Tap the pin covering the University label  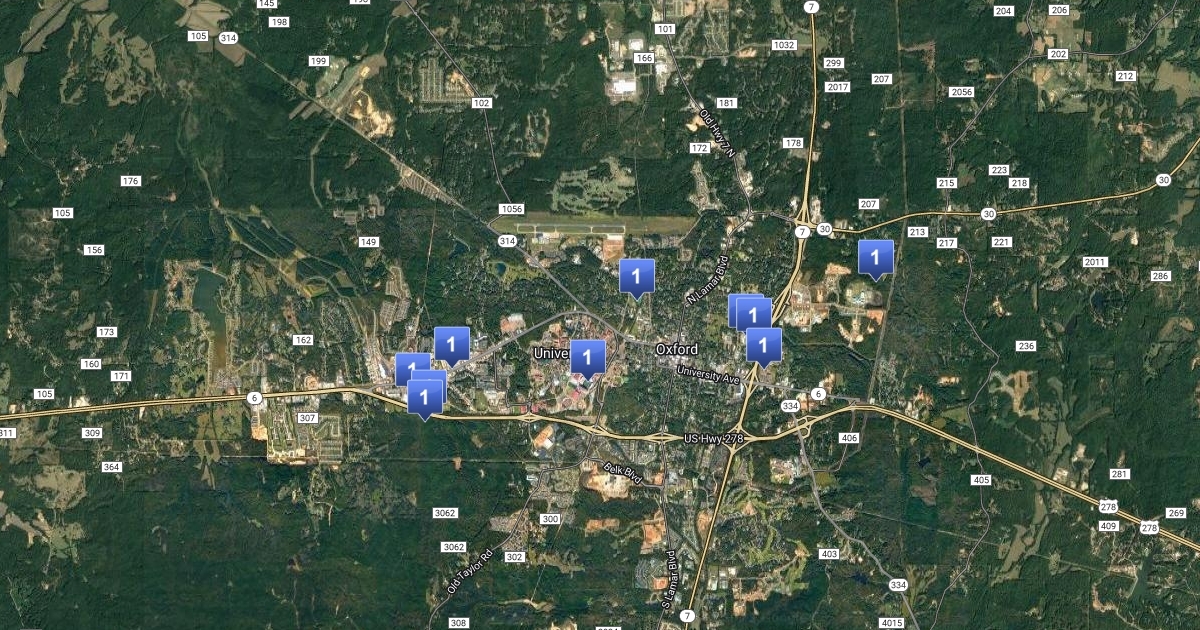pos(587,357)
